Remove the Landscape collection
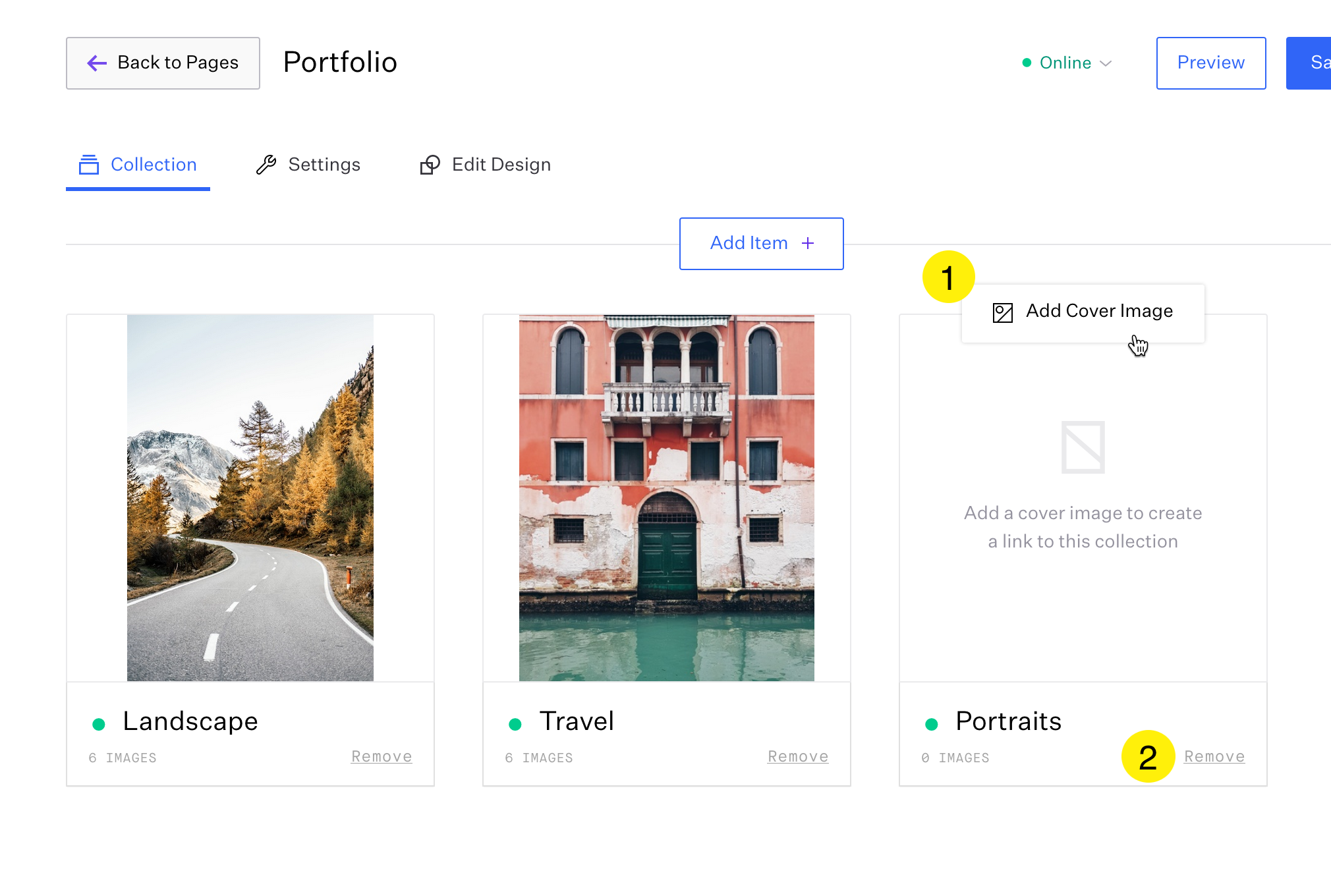 coord(382,757)
